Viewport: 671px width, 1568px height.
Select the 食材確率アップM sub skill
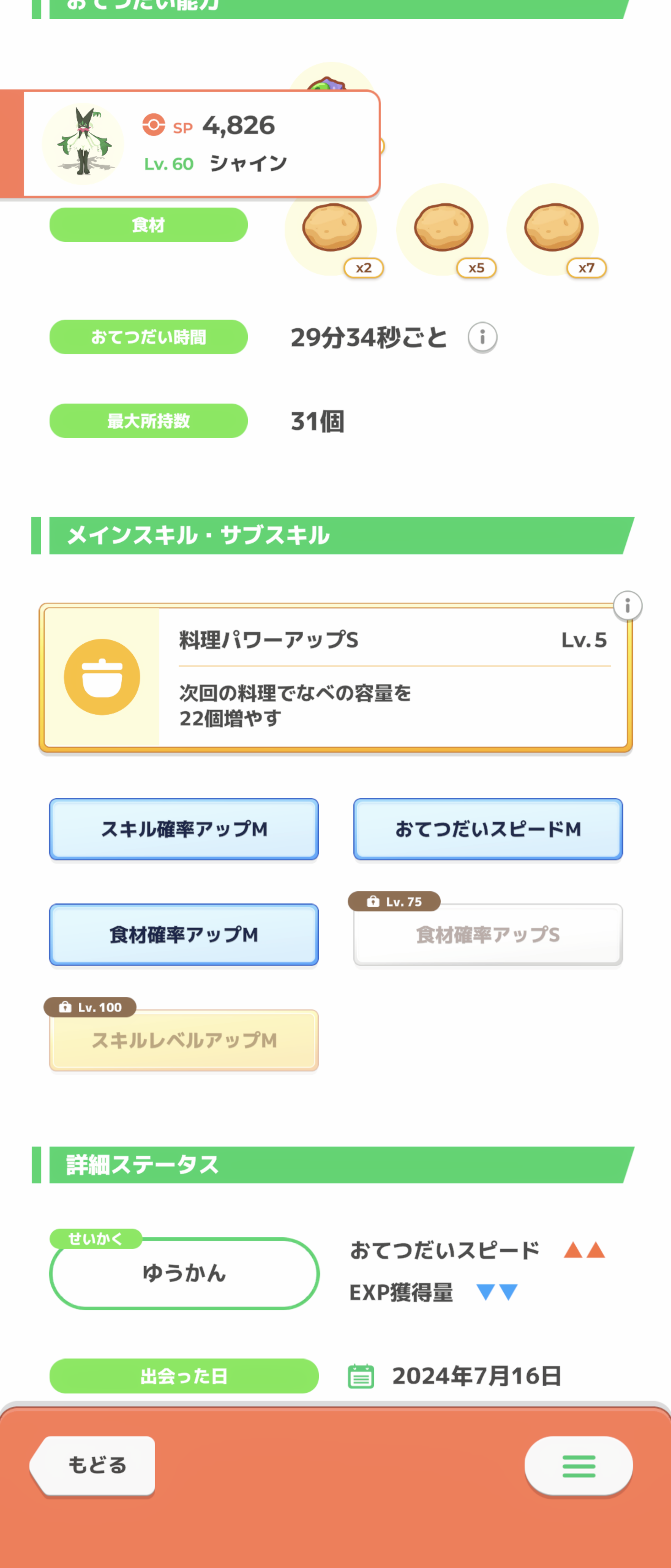[184, 934]
